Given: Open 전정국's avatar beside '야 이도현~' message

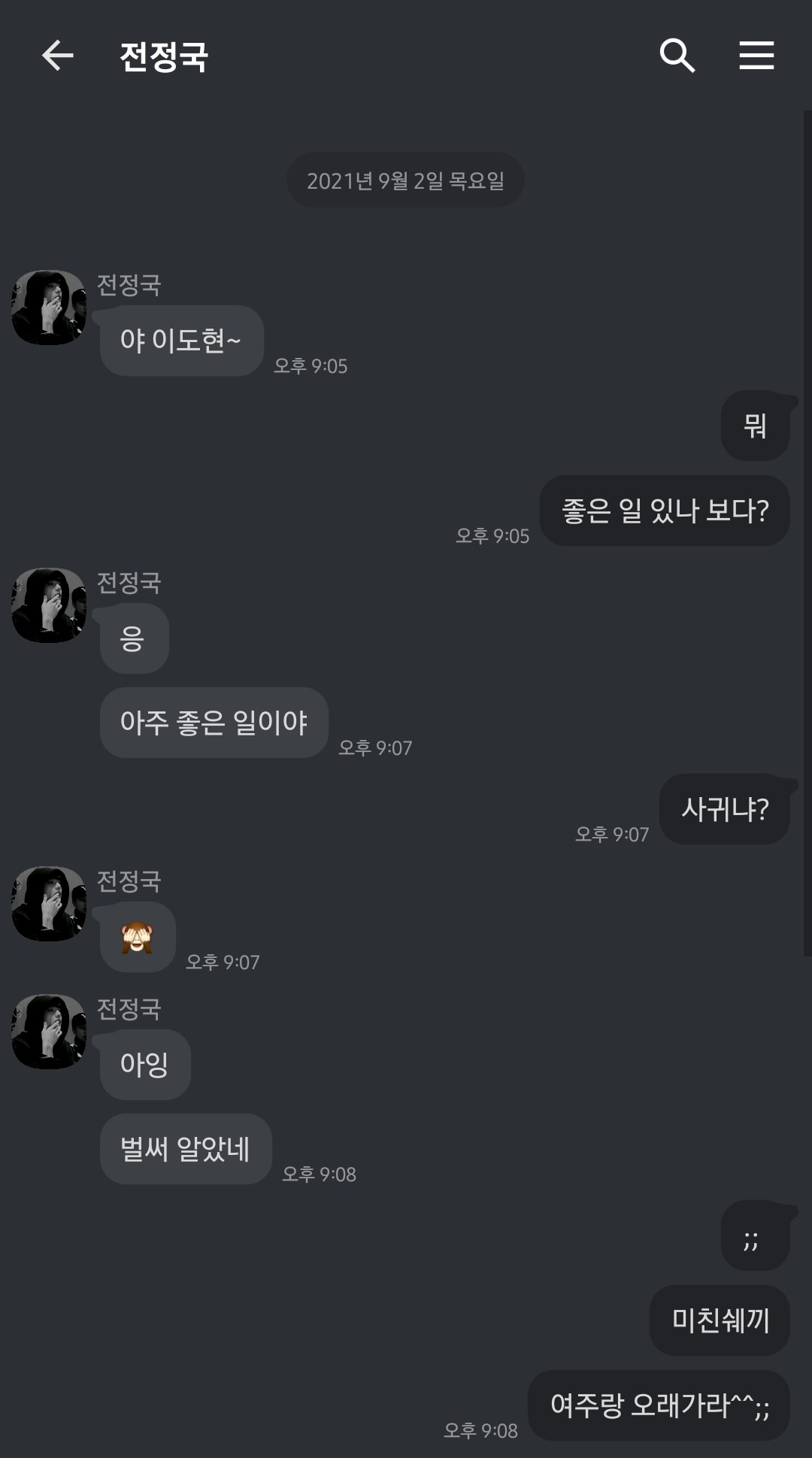Looking at the screenshot, I should pos(49,308).
